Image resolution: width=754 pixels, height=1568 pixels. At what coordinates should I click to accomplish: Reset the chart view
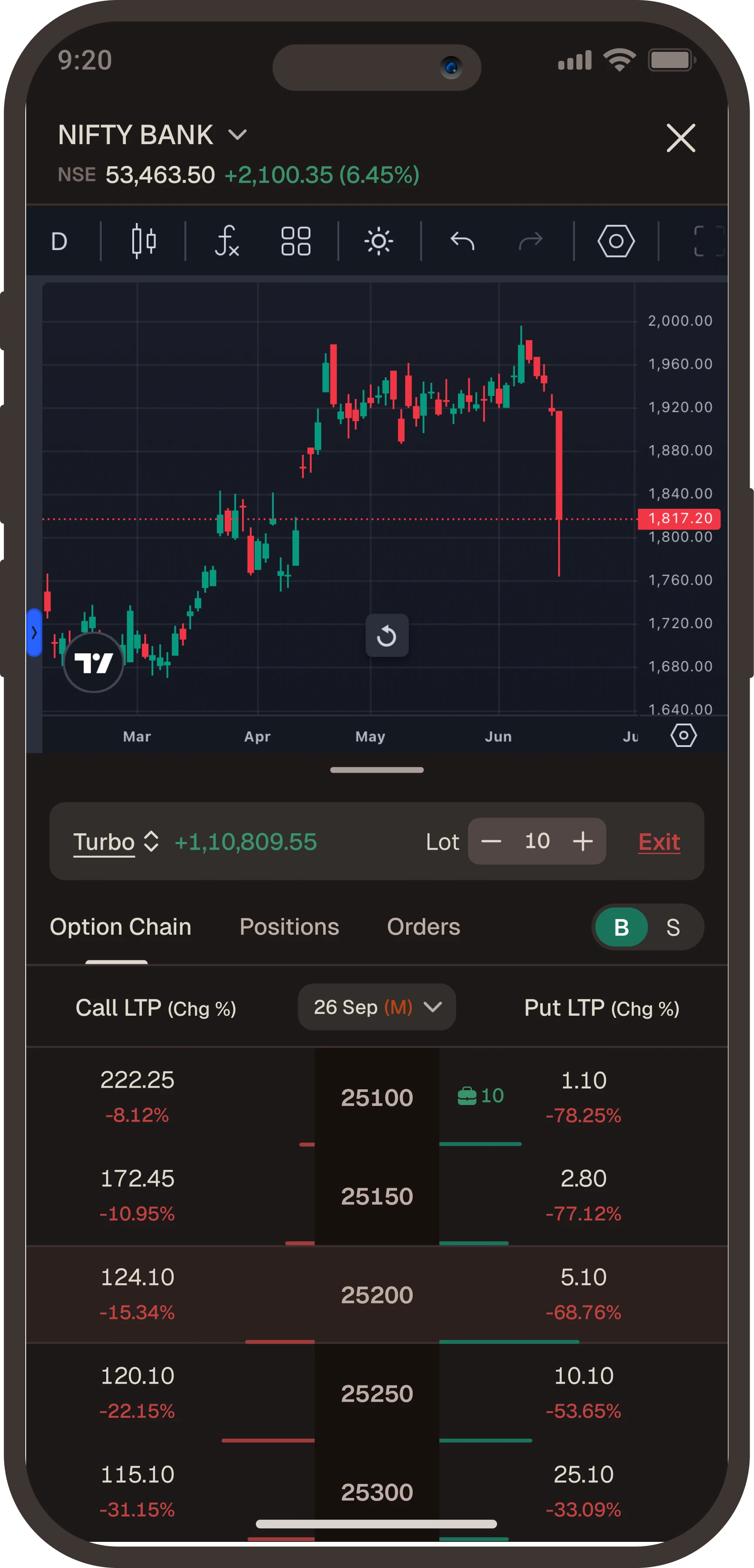pos(387,636)
